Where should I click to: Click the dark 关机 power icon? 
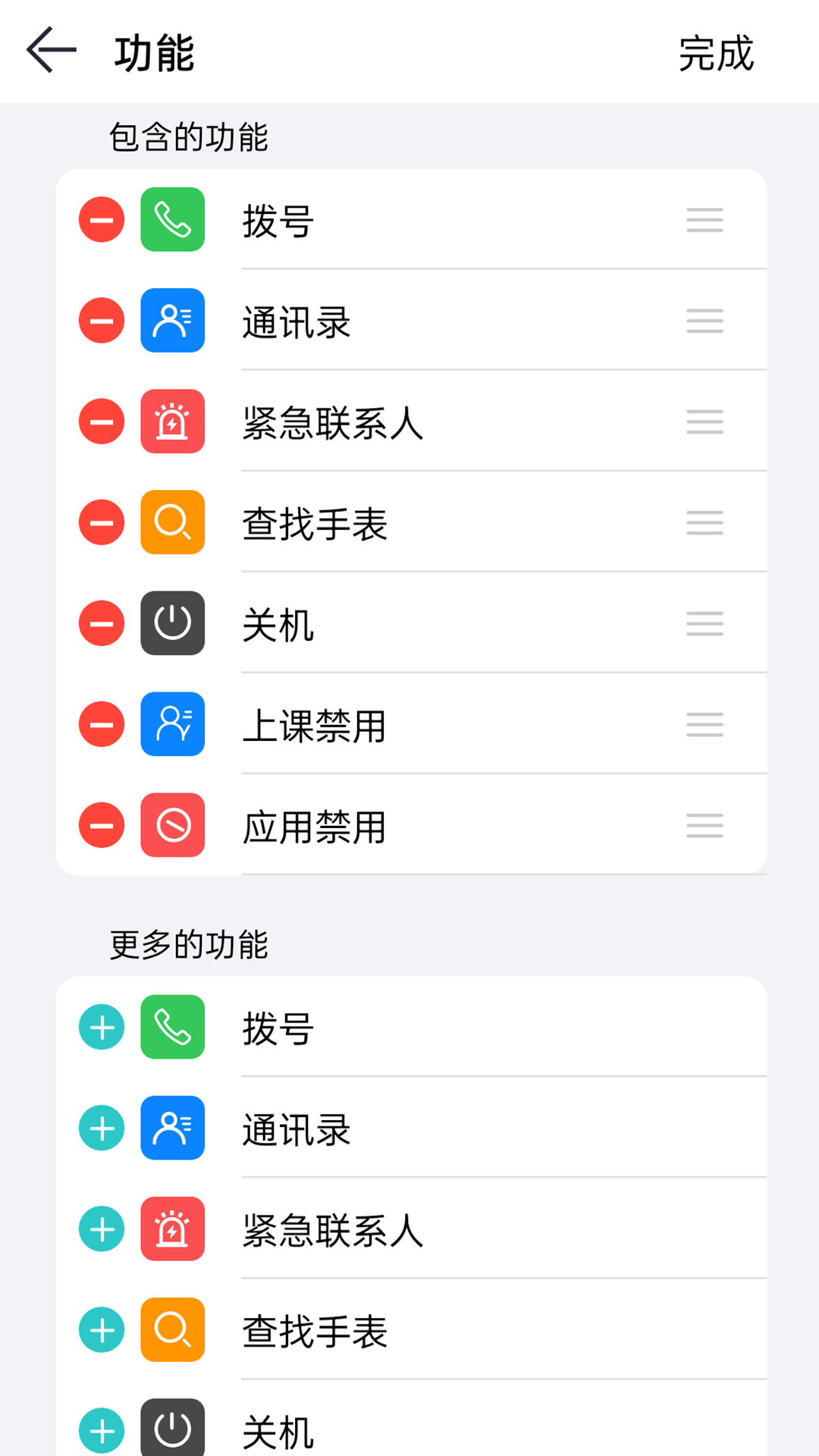click(172, 623)
